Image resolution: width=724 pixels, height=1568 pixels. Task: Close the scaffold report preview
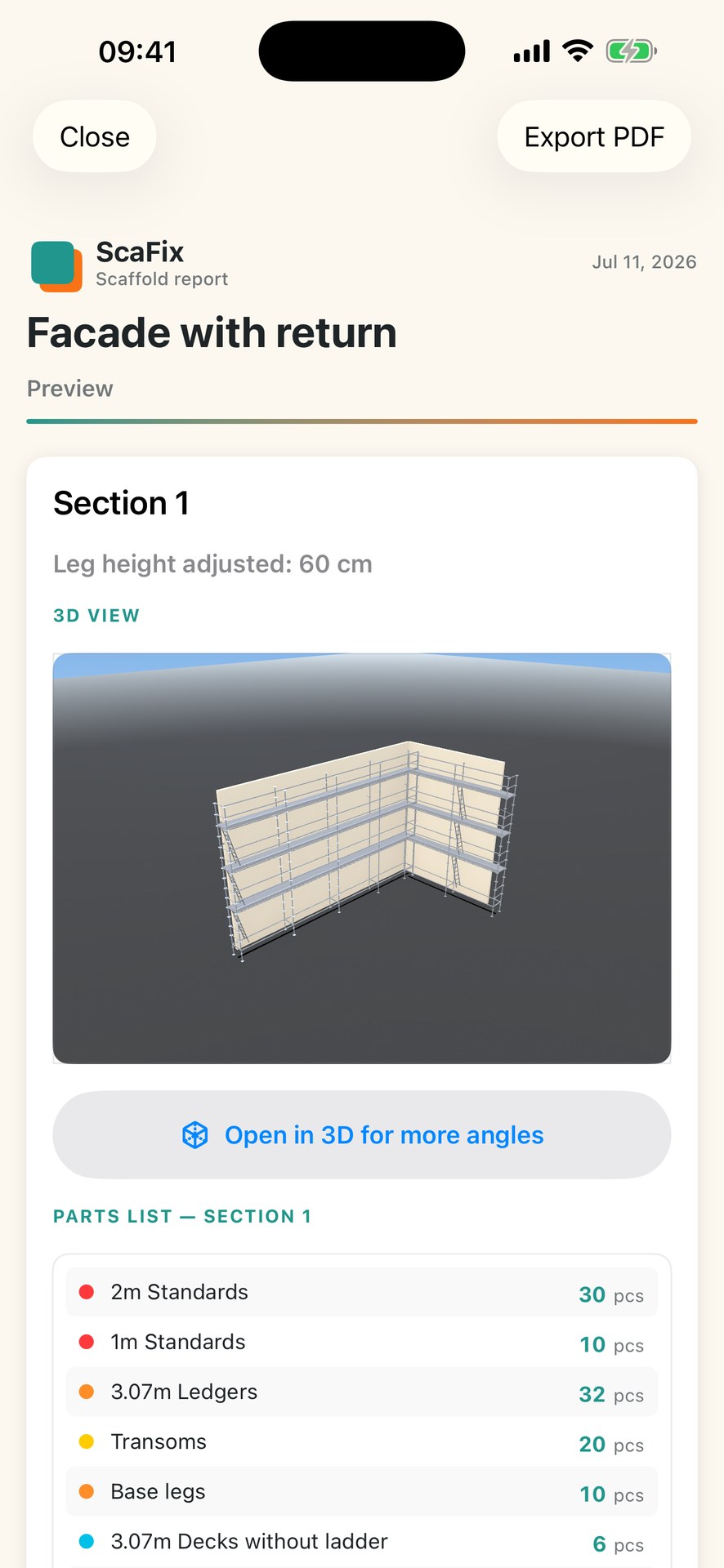coord(95,136)
